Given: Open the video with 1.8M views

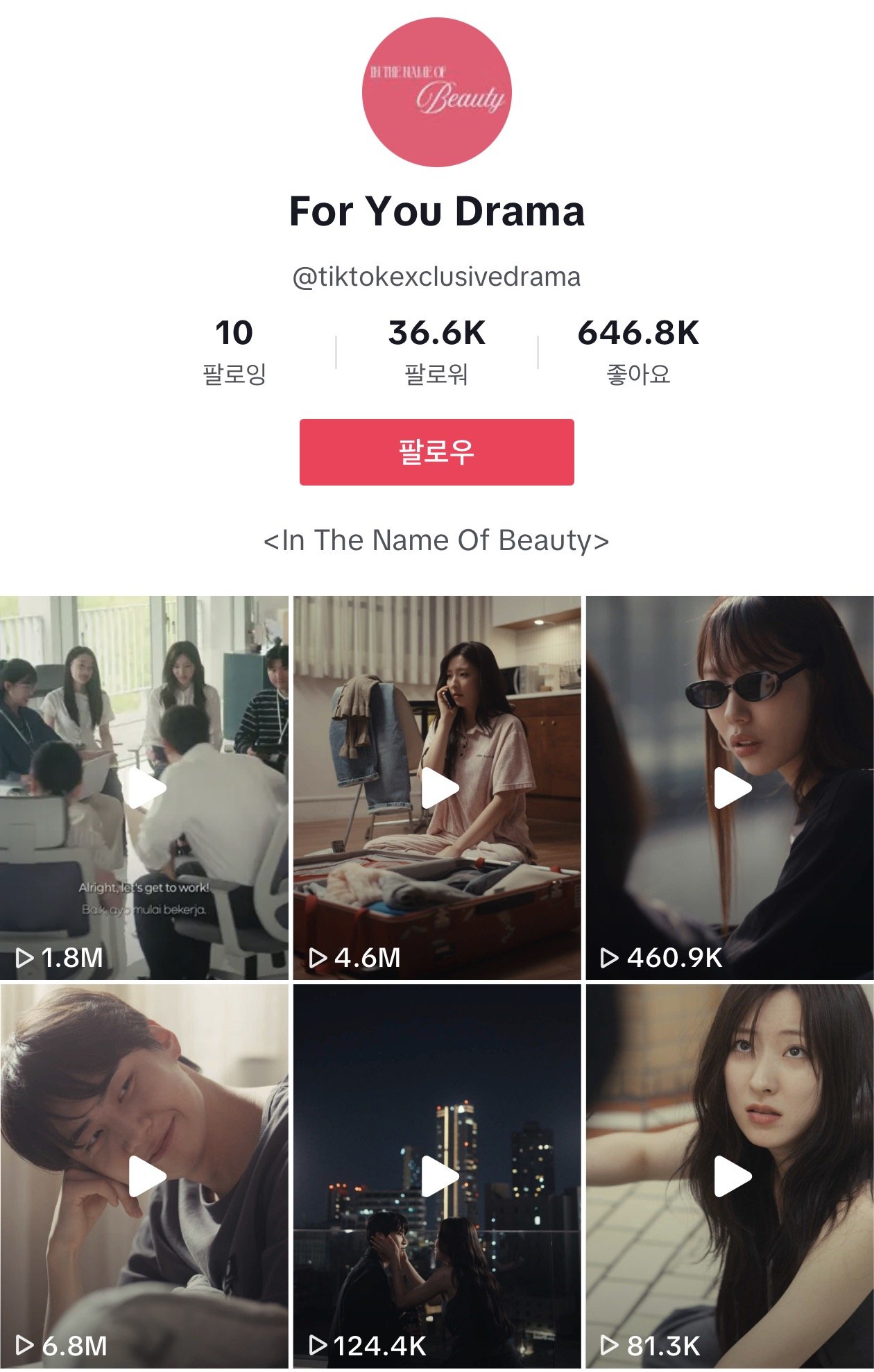Looking at the screenshot, I should 144,787.
